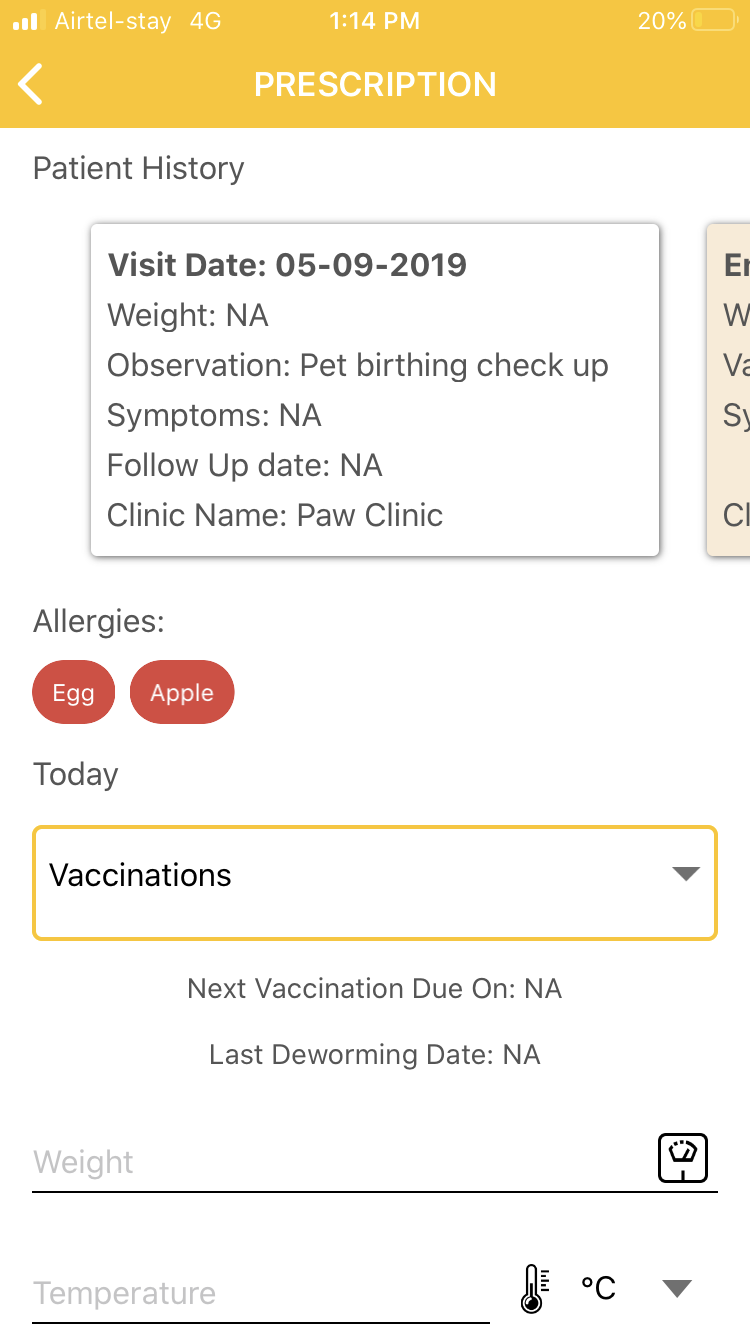Tap the Weight input field
Screen dimensions: 750x1334
point(340,1162)
